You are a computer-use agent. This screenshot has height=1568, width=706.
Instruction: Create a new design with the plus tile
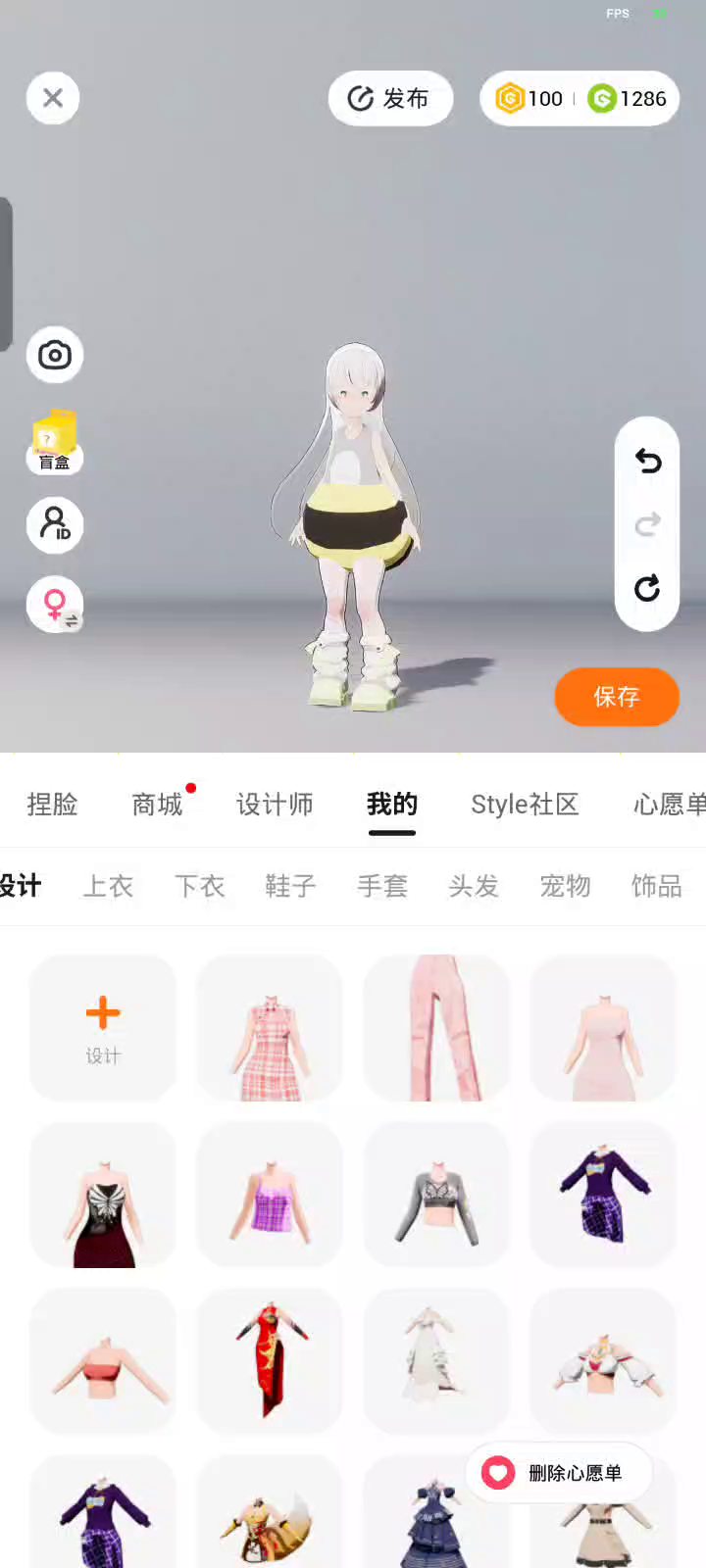click(103, 1028)
